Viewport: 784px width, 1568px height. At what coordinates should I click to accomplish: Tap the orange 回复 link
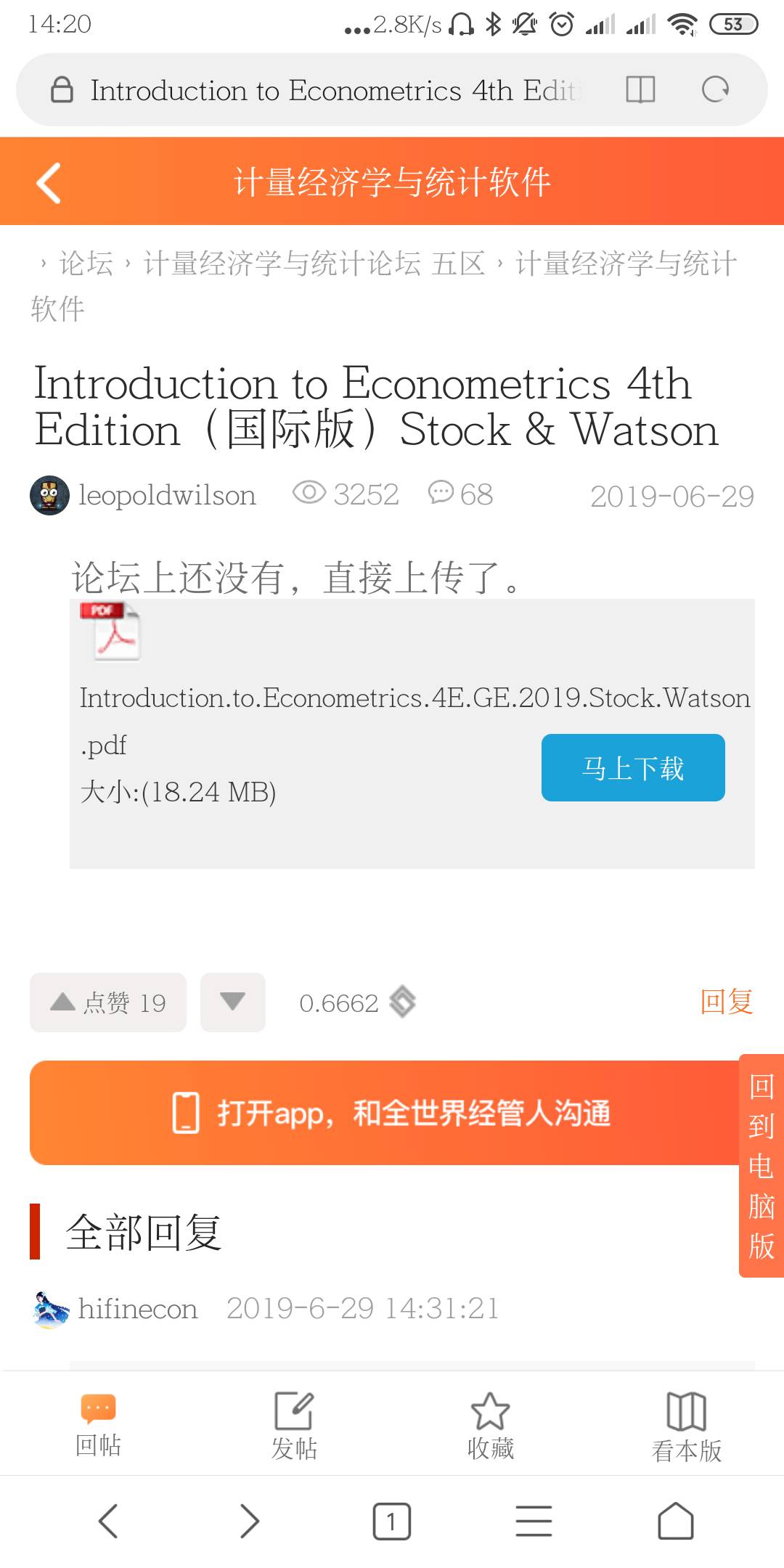[726, 1003]
